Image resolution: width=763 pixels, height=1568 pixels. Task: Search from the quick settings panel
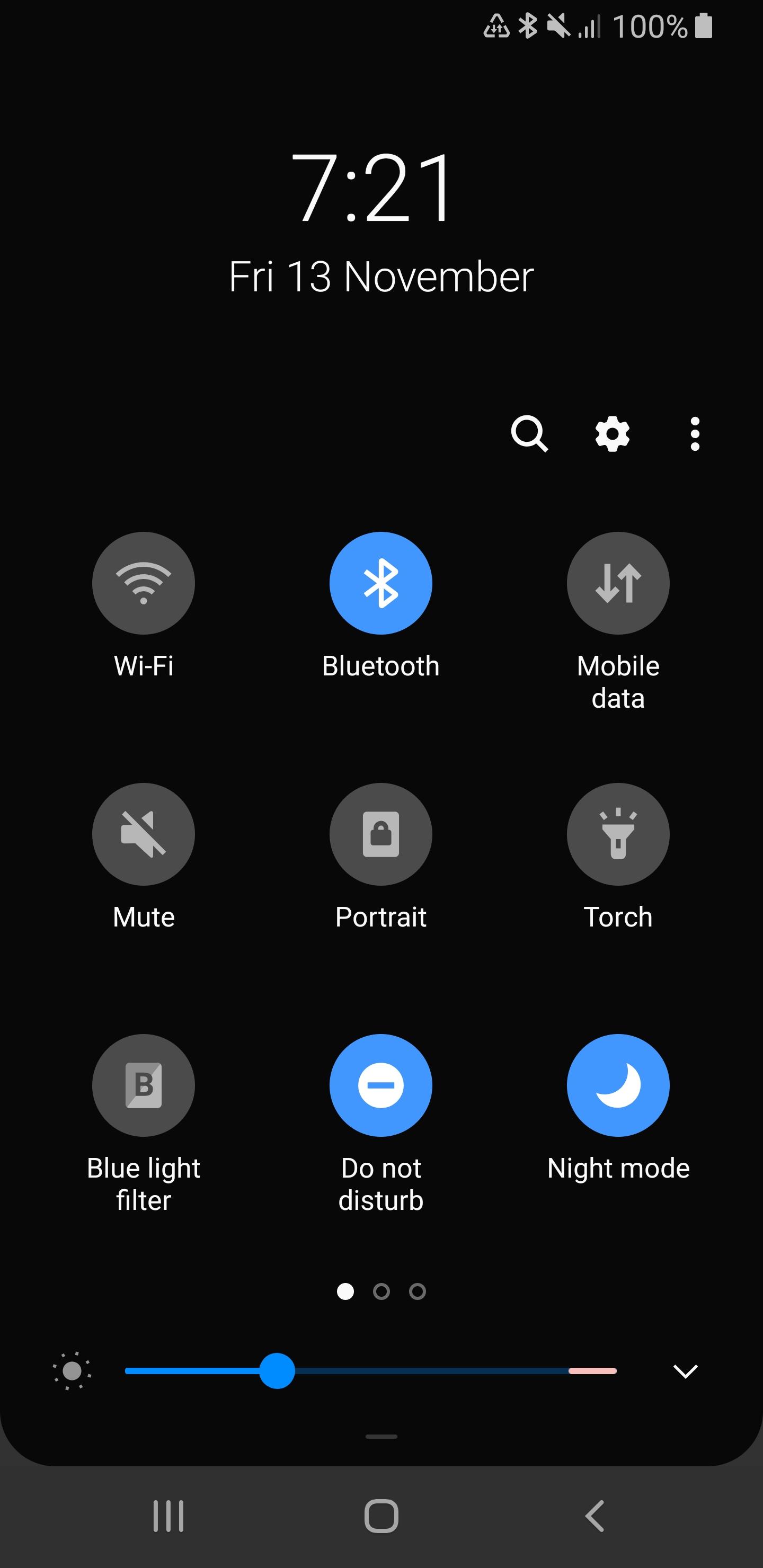[x=529, y=434]
